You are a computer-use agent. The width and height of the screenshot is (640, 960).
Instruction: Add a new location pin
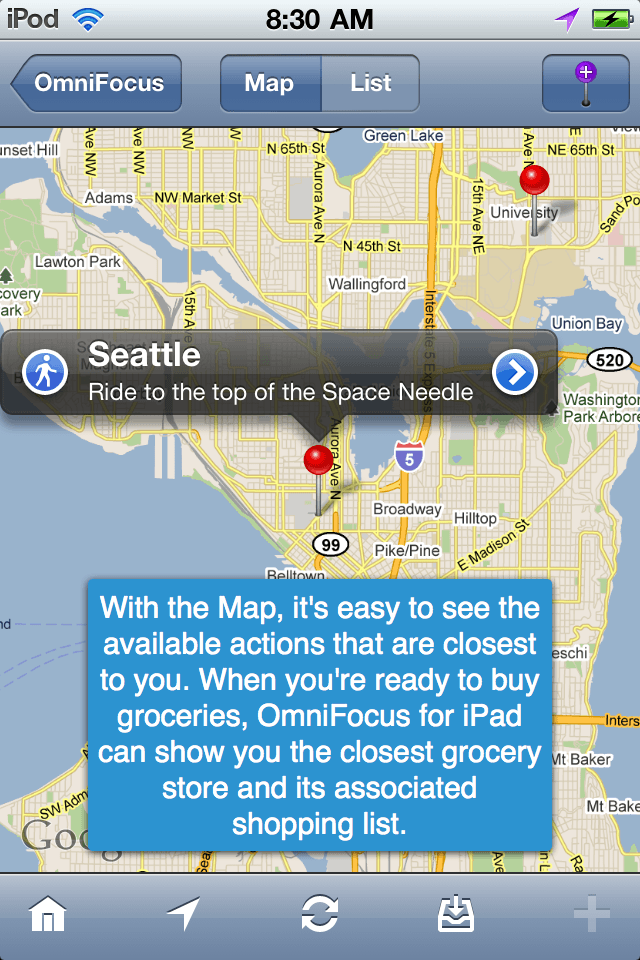click(x=585, y=83)
